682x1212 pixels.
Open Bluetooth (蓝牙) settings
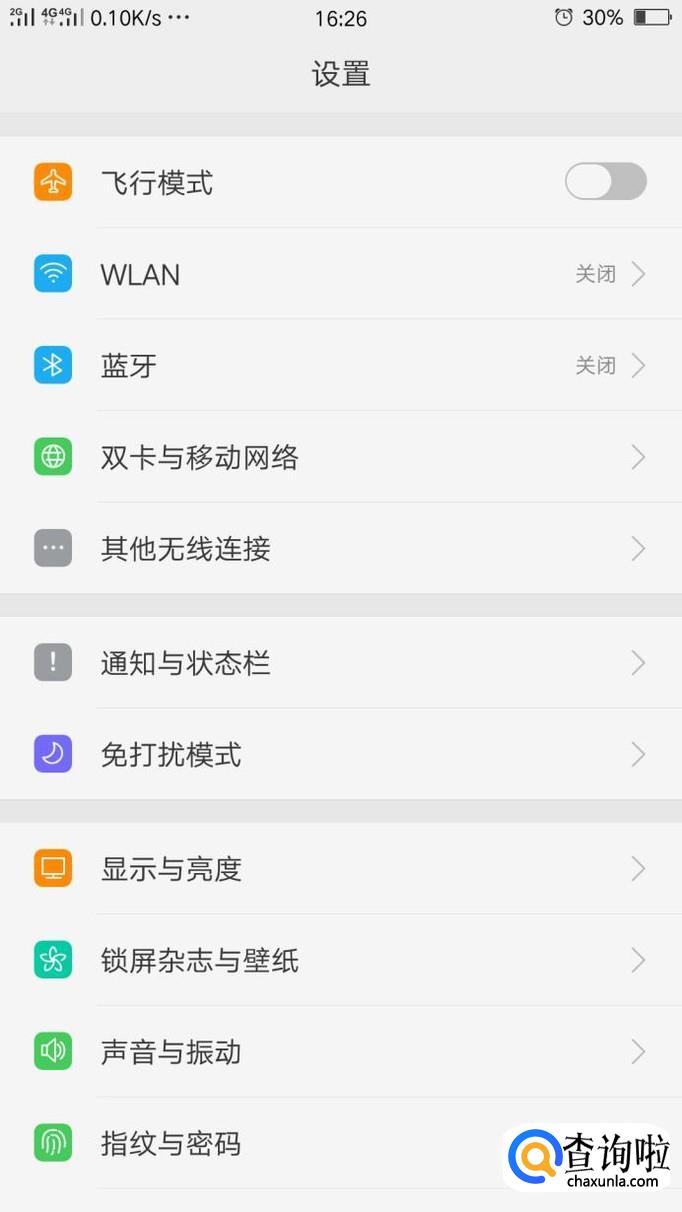coord(340,366)
